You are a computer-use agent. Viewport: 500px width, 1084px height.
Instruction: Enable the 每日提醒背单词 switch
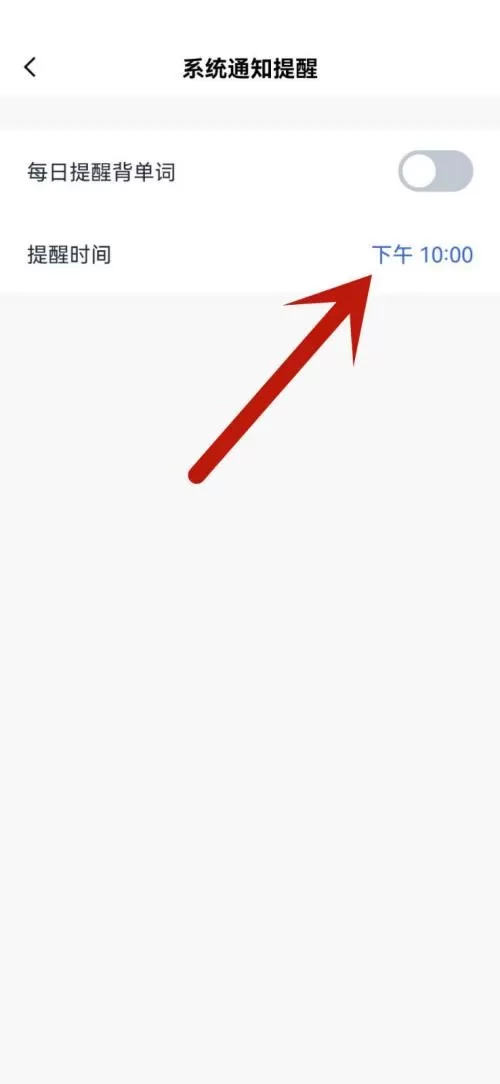point(436,171)
